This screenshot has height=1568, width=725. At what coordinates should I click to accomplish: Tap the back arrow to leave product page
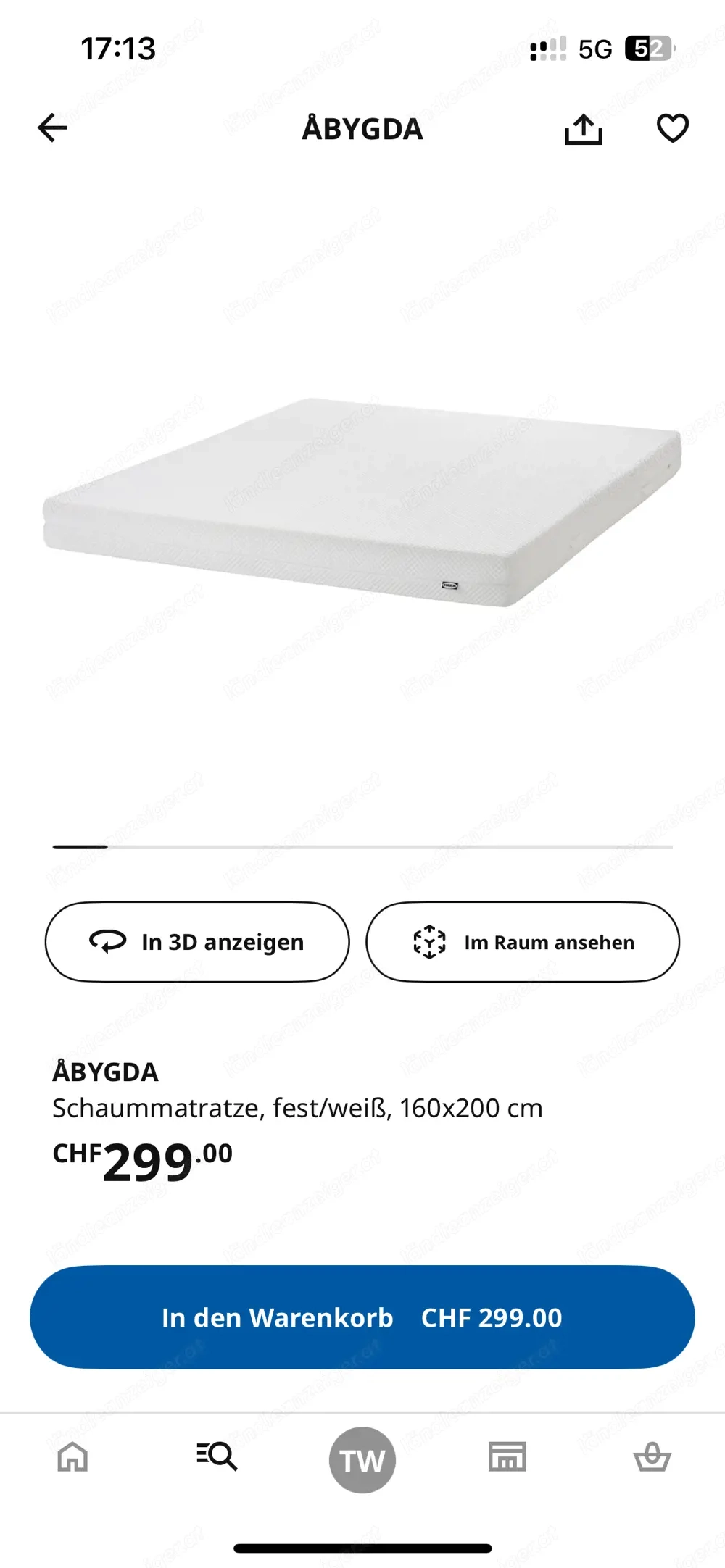point(51,129)
